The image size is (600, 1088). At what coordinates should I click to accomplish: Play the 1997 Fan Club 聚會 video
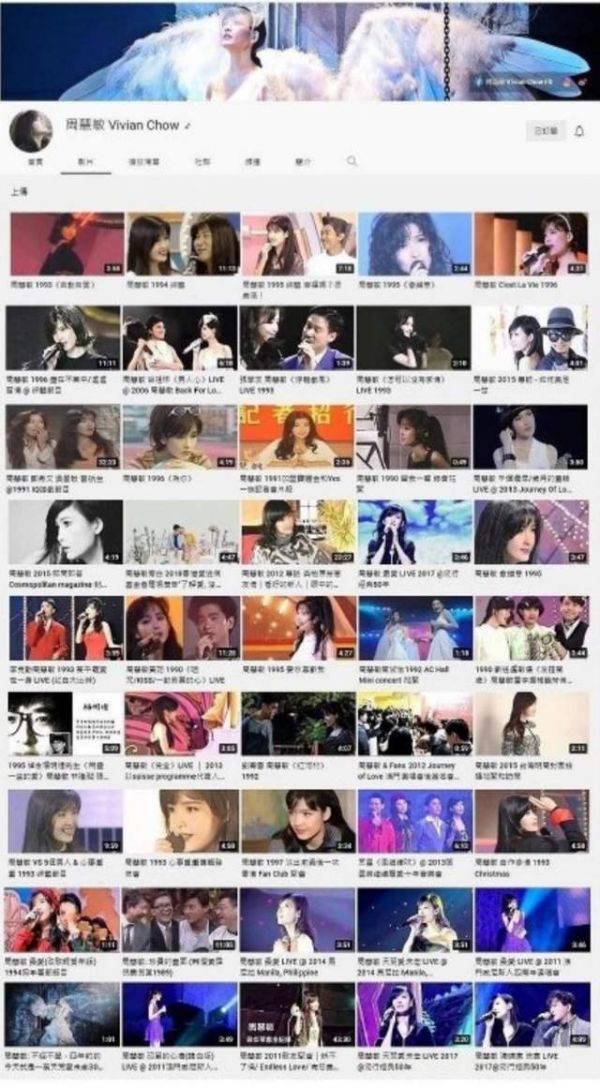pyautogui.click(x=297, y=820)
